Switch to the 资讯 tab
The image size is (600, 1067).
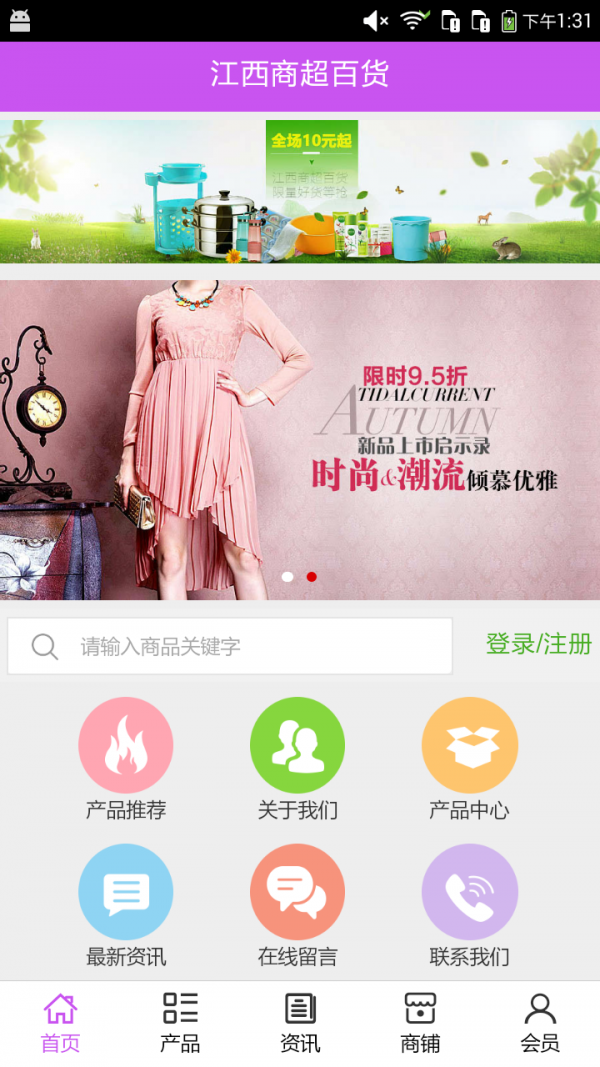[300, 1023]
